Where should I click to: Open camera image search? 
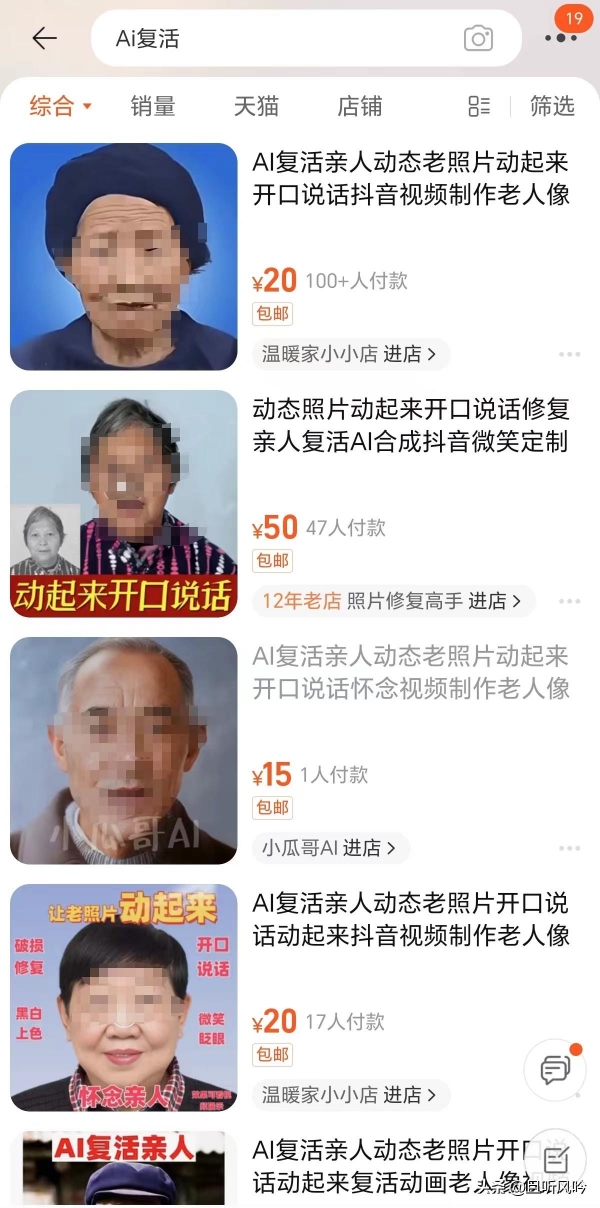point(478,39)
